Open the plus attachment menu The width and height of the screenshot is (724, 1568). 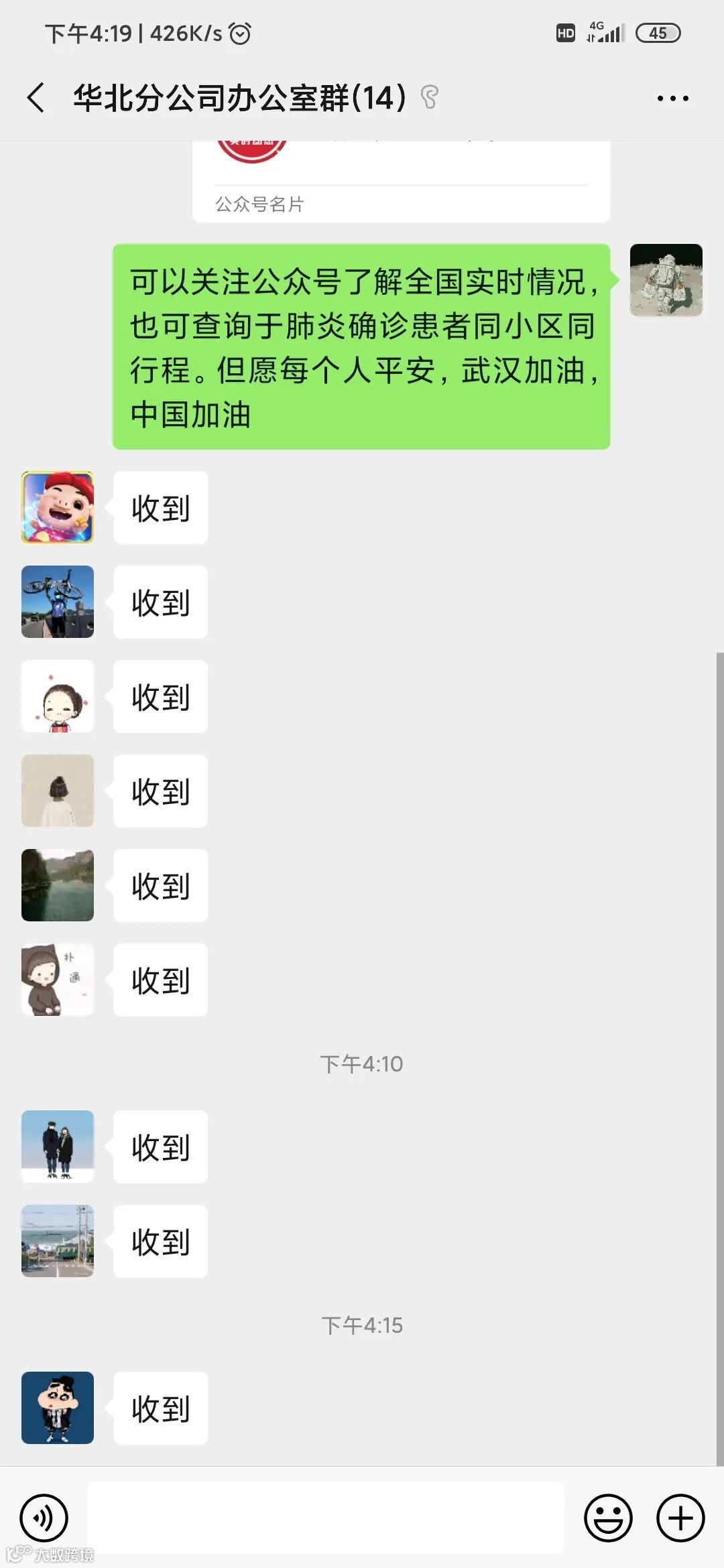680,1518
